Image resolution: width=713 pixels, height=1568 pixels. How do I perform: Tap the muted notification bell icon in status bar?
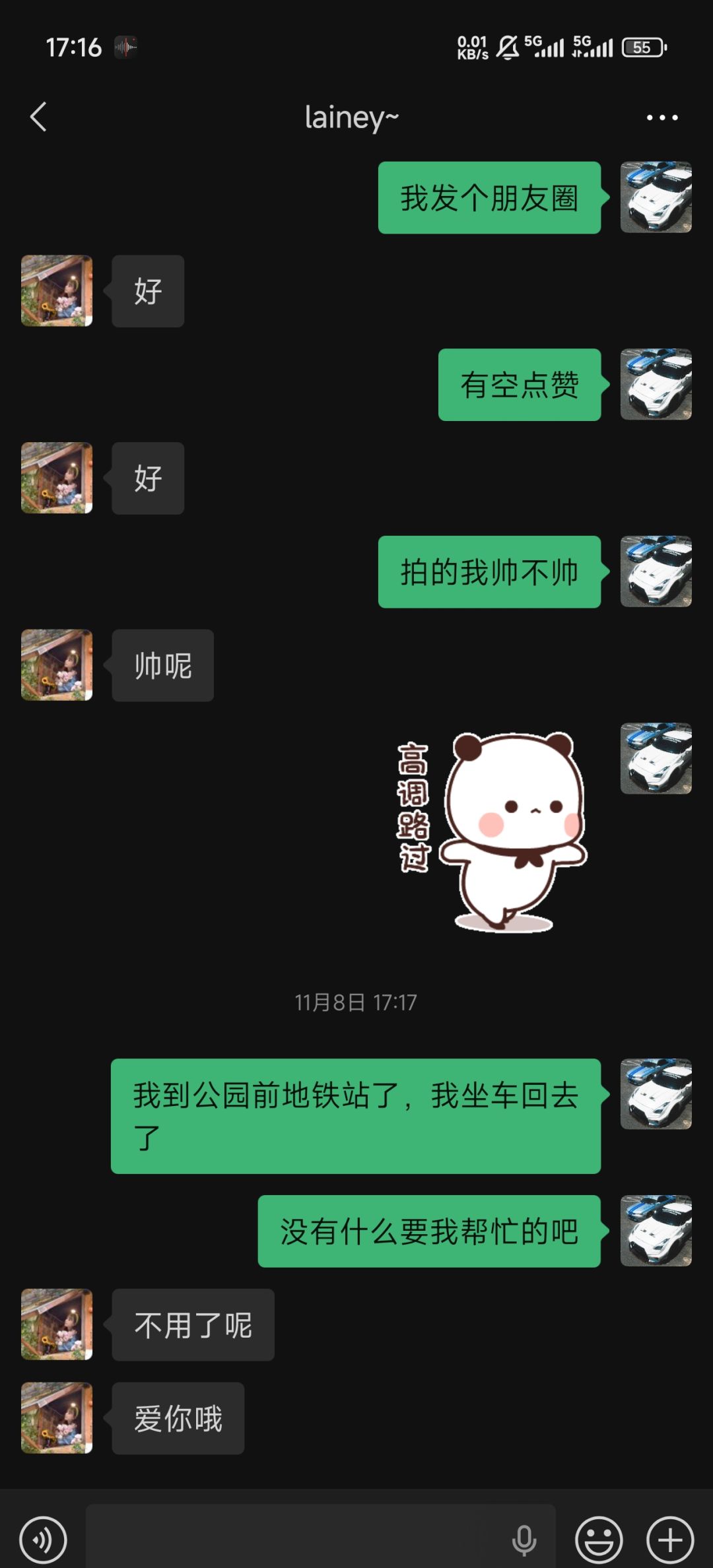(508, 46)
